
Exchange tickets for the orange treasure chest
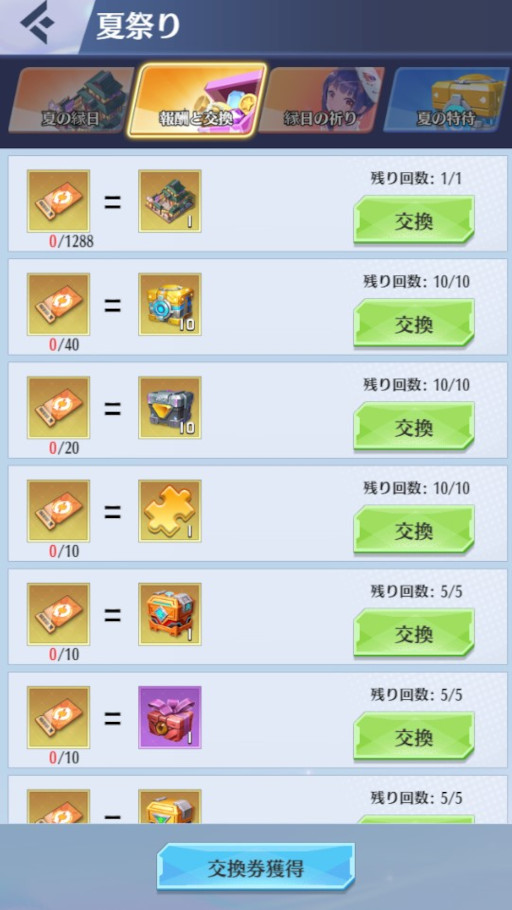pyautogui.click(x=414, y=633)
